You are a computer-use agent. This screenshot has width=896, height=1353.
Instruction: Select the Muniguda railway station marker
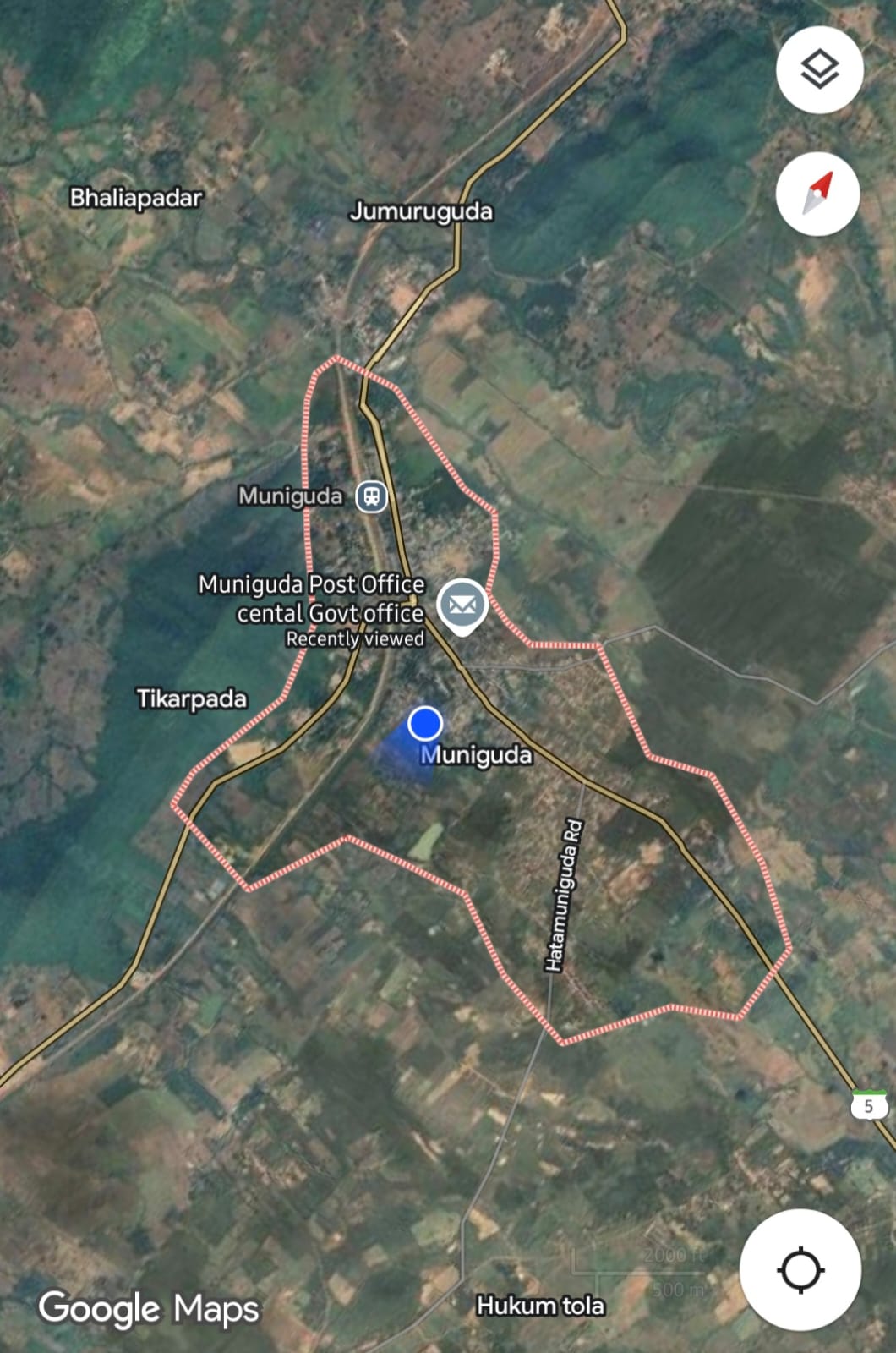tap(371, 496)
